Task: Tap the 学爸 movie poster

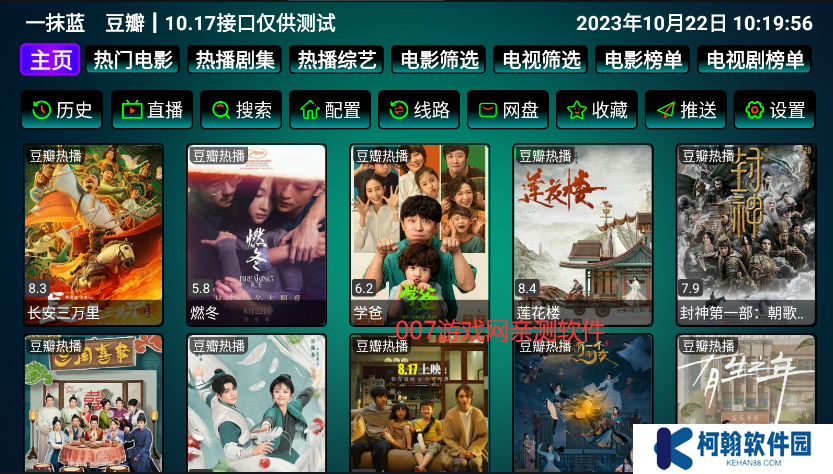Action: [420, 235]
